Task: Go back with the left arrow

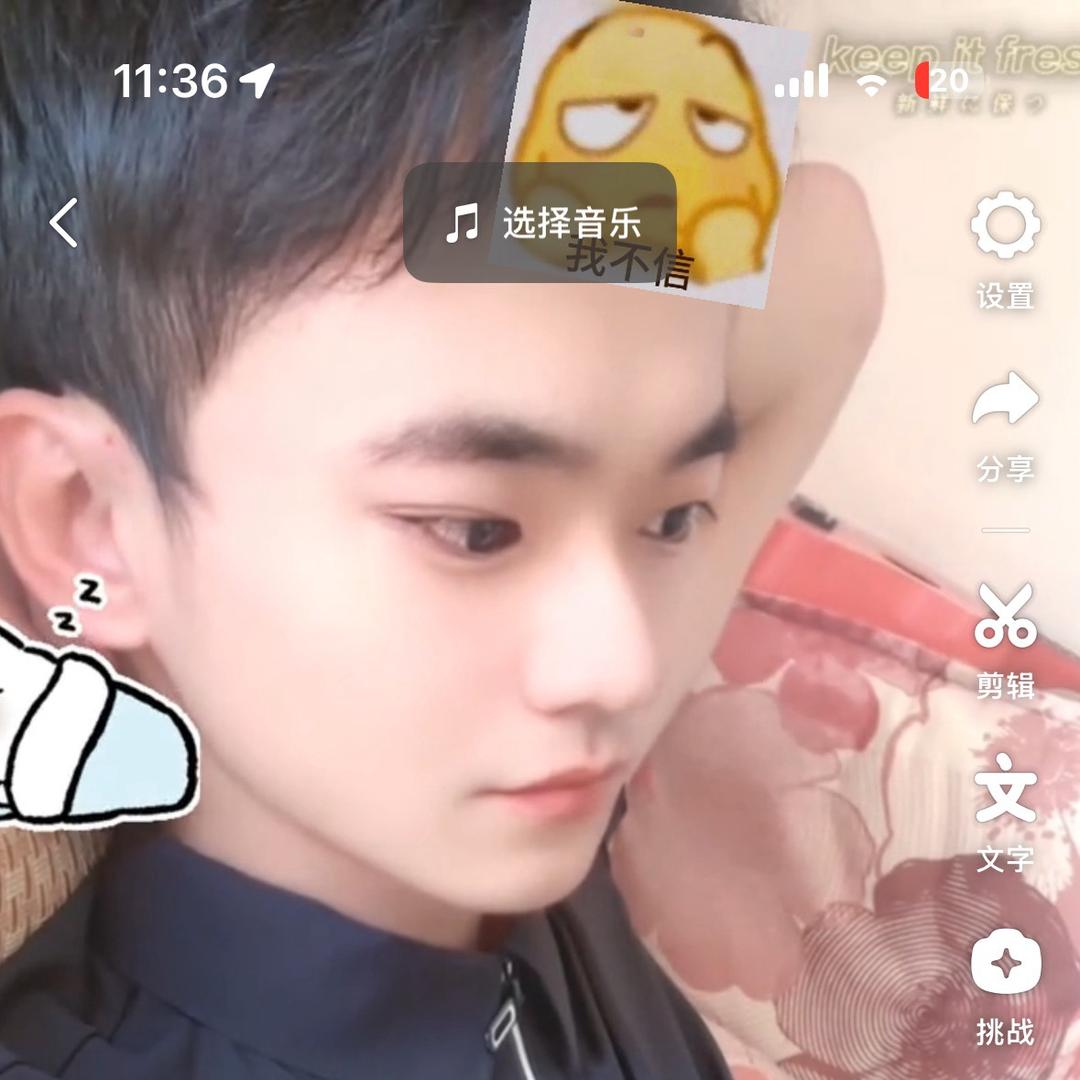Action: tap(64, 222)
